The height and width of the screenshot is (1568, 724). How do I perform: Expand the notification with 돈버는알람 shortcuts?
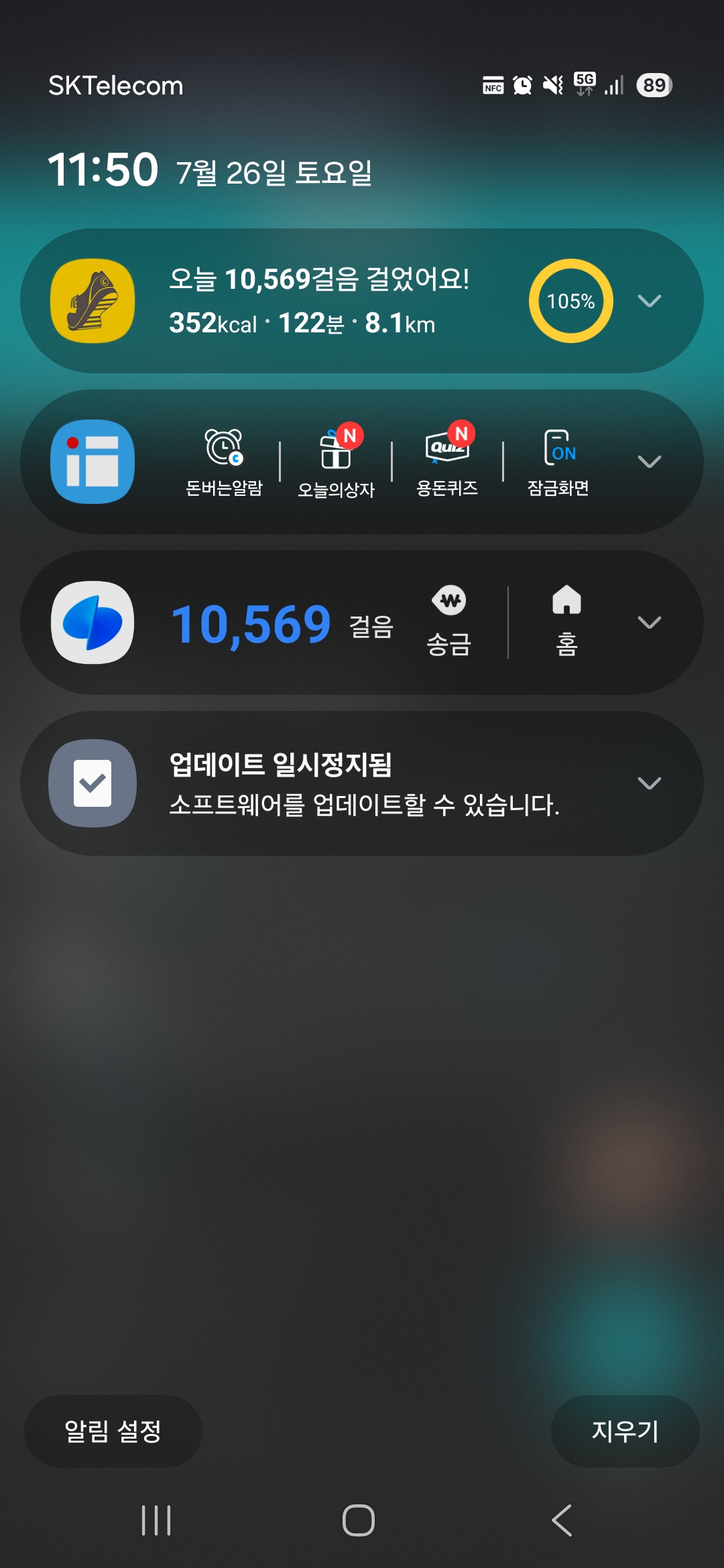649,462
